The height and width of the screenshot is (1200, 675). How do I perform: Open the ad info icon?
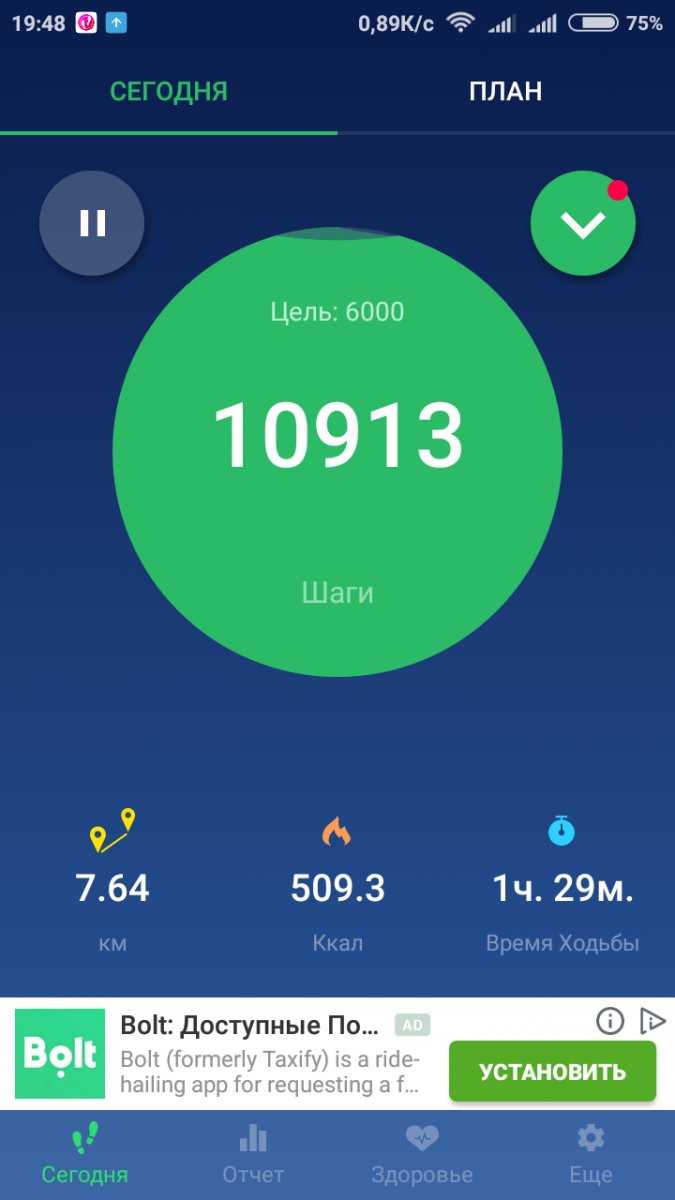pos(610,1021)
